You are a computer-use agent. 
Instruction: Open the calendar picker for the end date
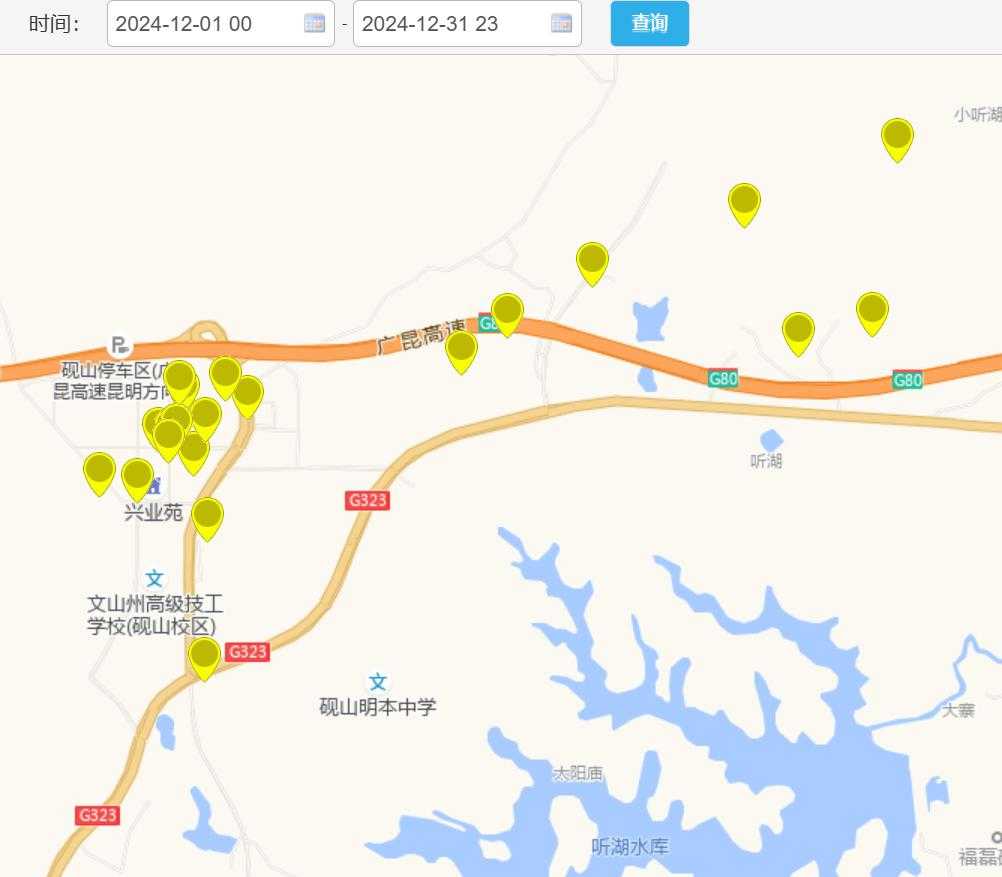click(x=561, y=24)
